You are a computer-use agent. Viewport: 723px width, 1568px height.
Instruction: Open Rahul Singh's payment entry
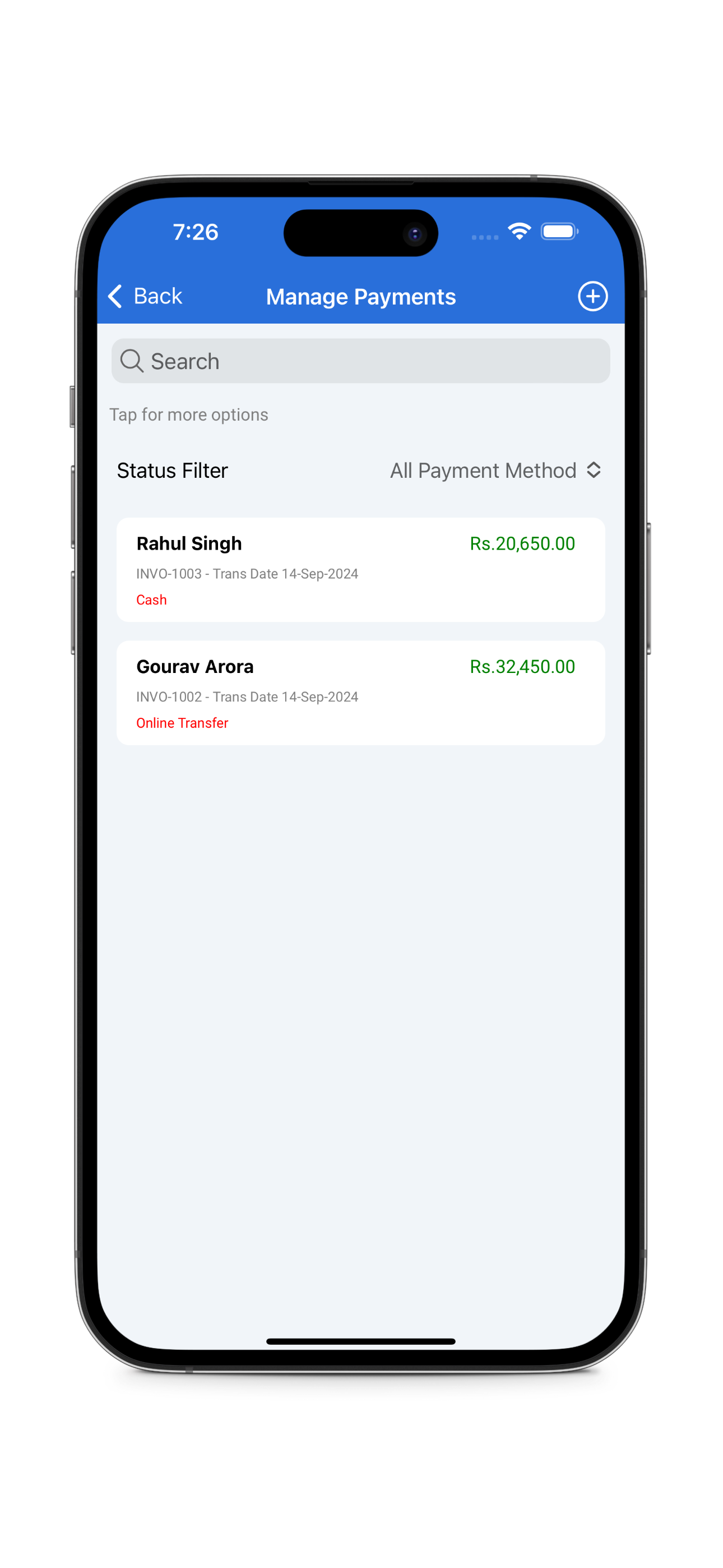pyautogui.click(x=360, y=570)
